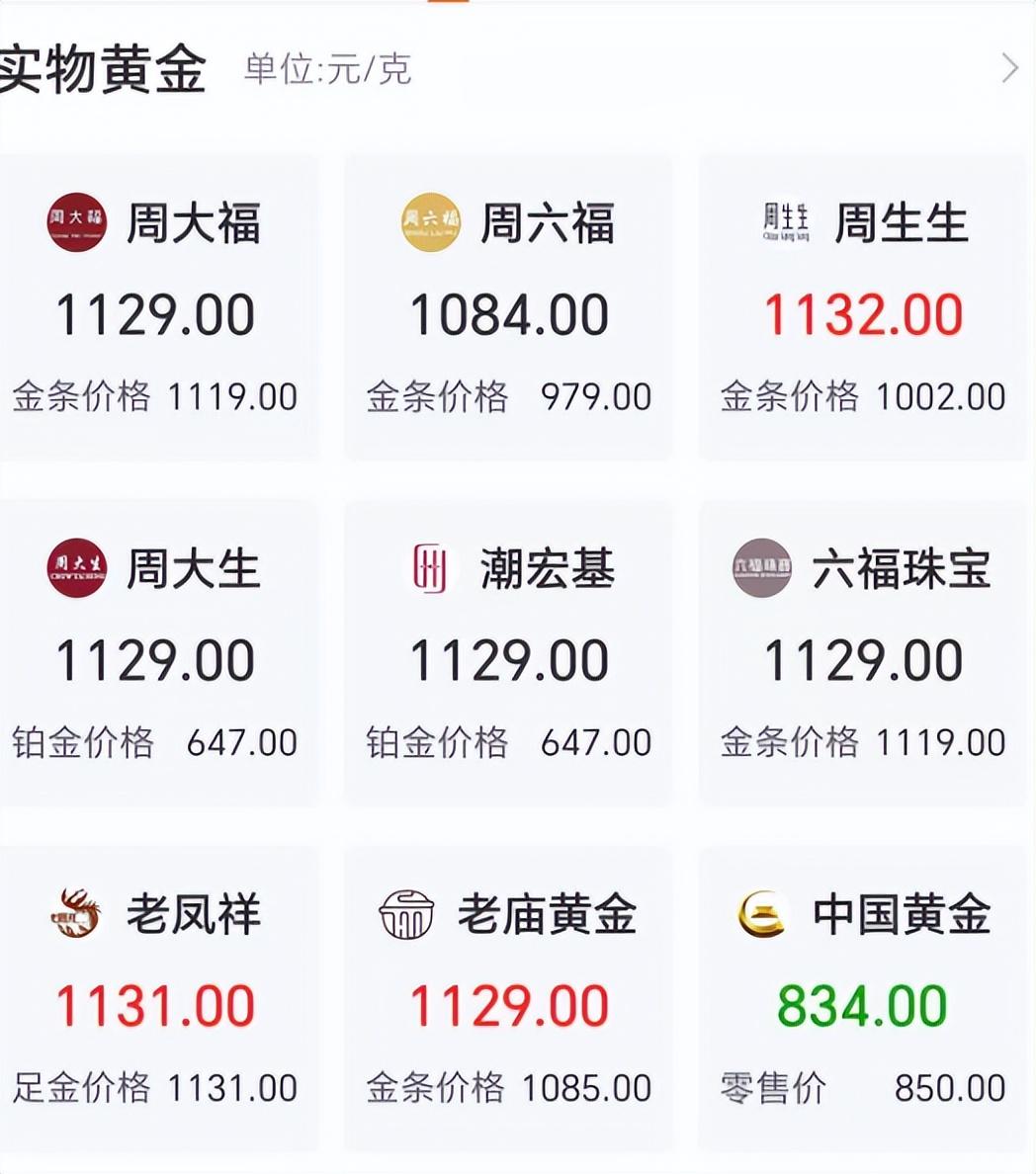Open the 中国黄金 price card
The width and height of the screenshot is (1036, 1174).
pyautogui.click(x=862, y=999)
